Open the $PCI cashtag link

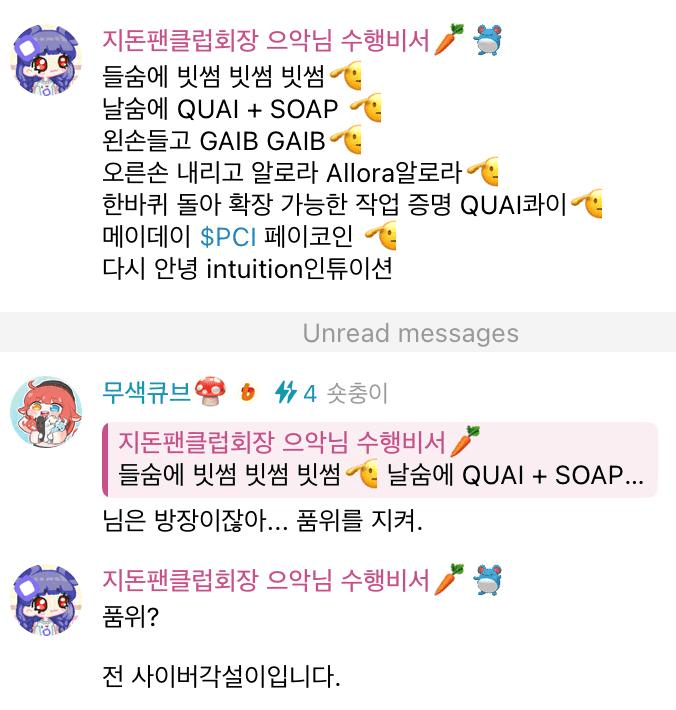click(x=228, y=237)
